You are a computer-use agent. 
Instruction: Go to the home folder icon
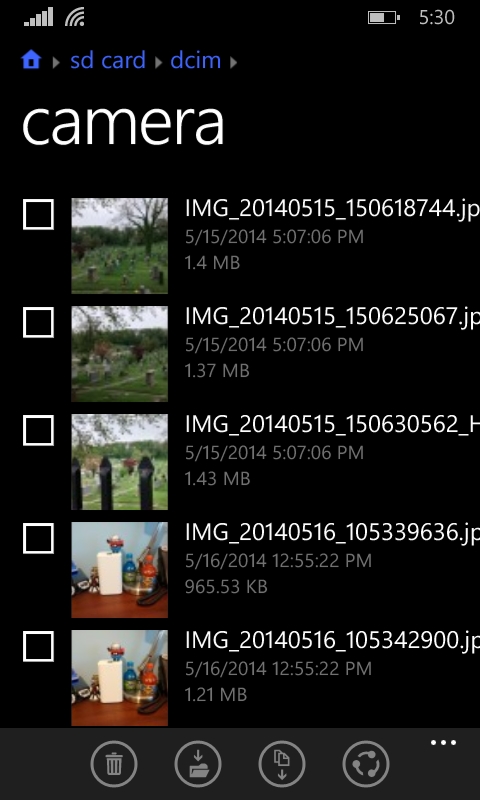coord(31,61)
